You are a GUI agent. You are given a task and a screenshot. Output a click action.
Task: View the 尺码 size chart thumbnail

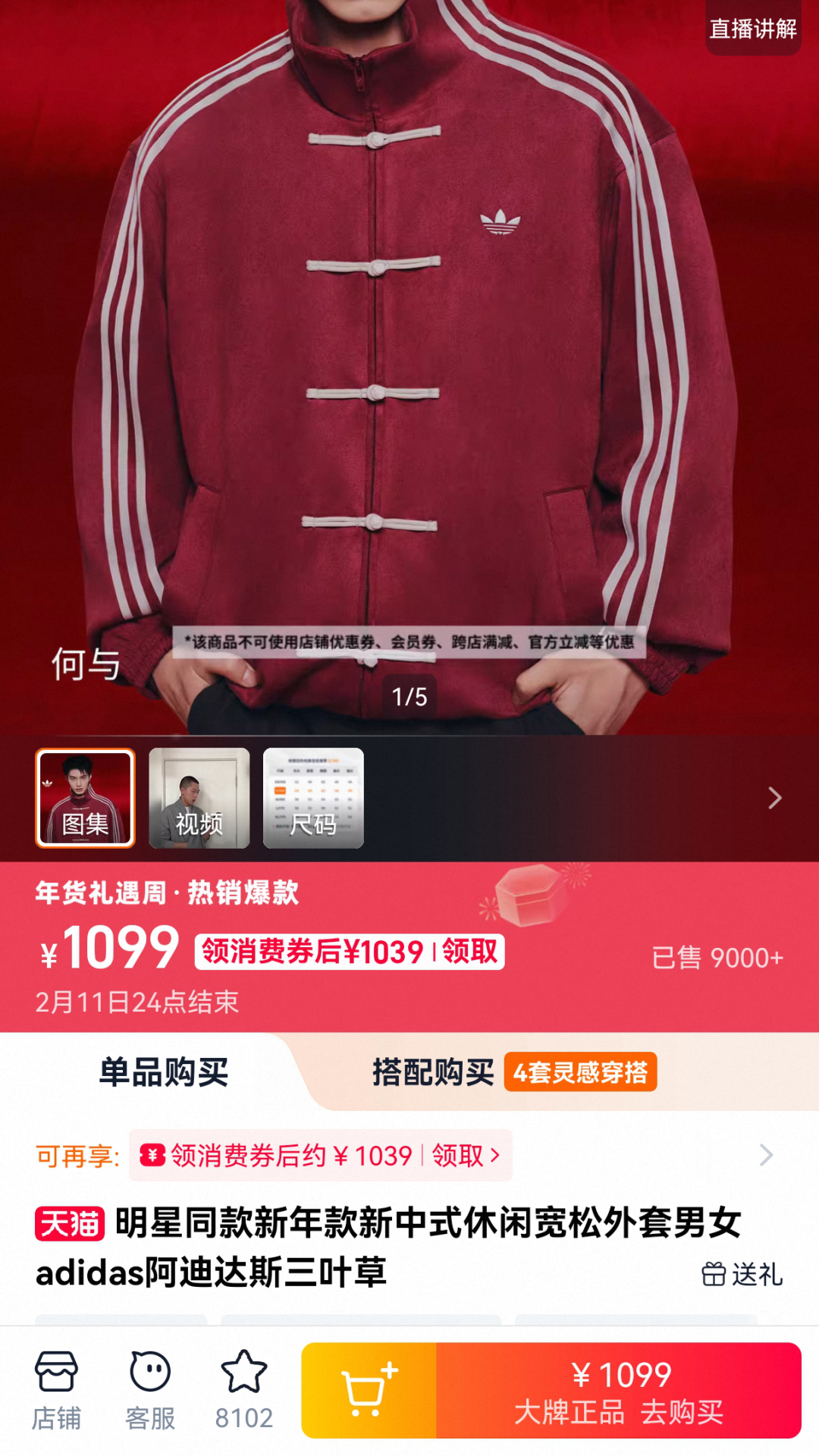tap(313, 798)
